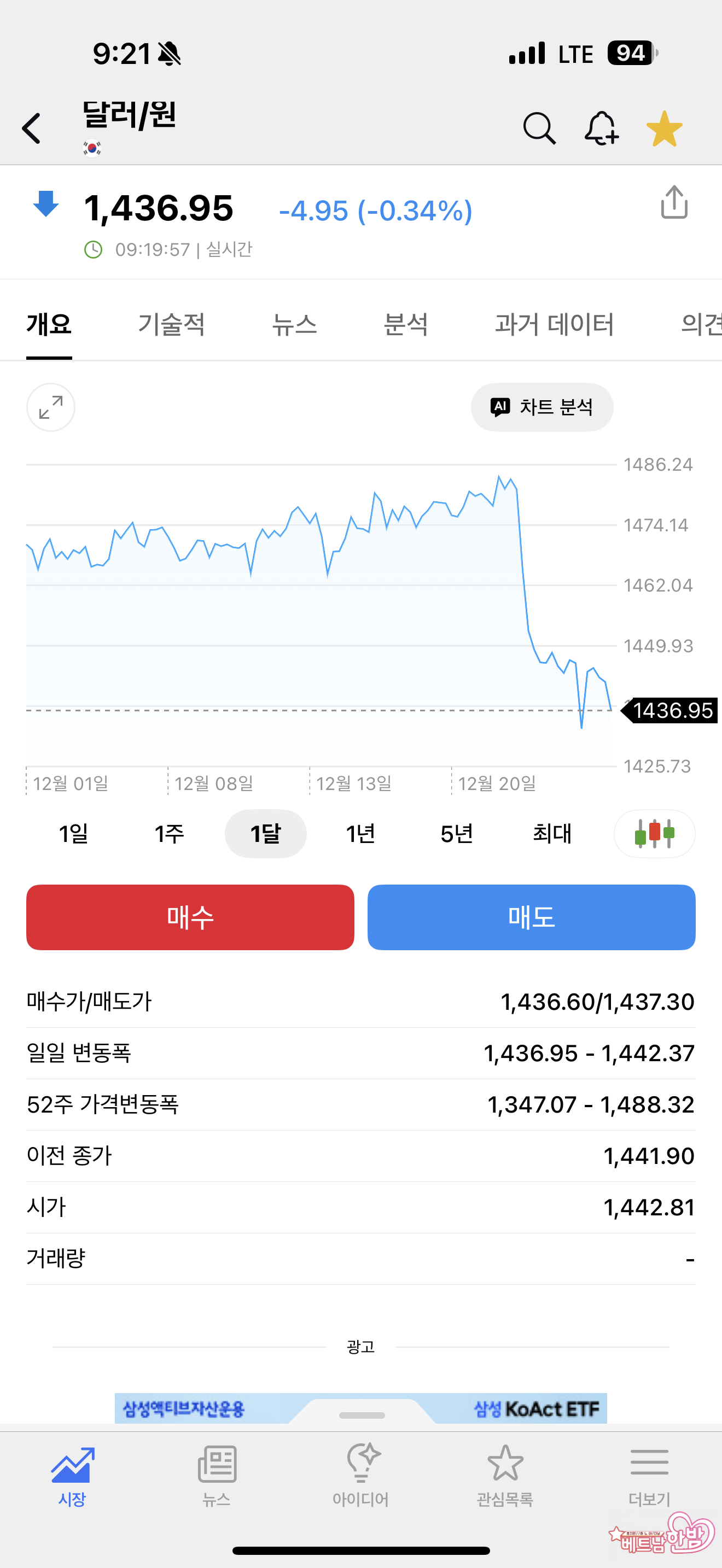The height and width of the screenshot is (1568, 722).
Task: Tap the red 매수 button
Action: [190, 917]
